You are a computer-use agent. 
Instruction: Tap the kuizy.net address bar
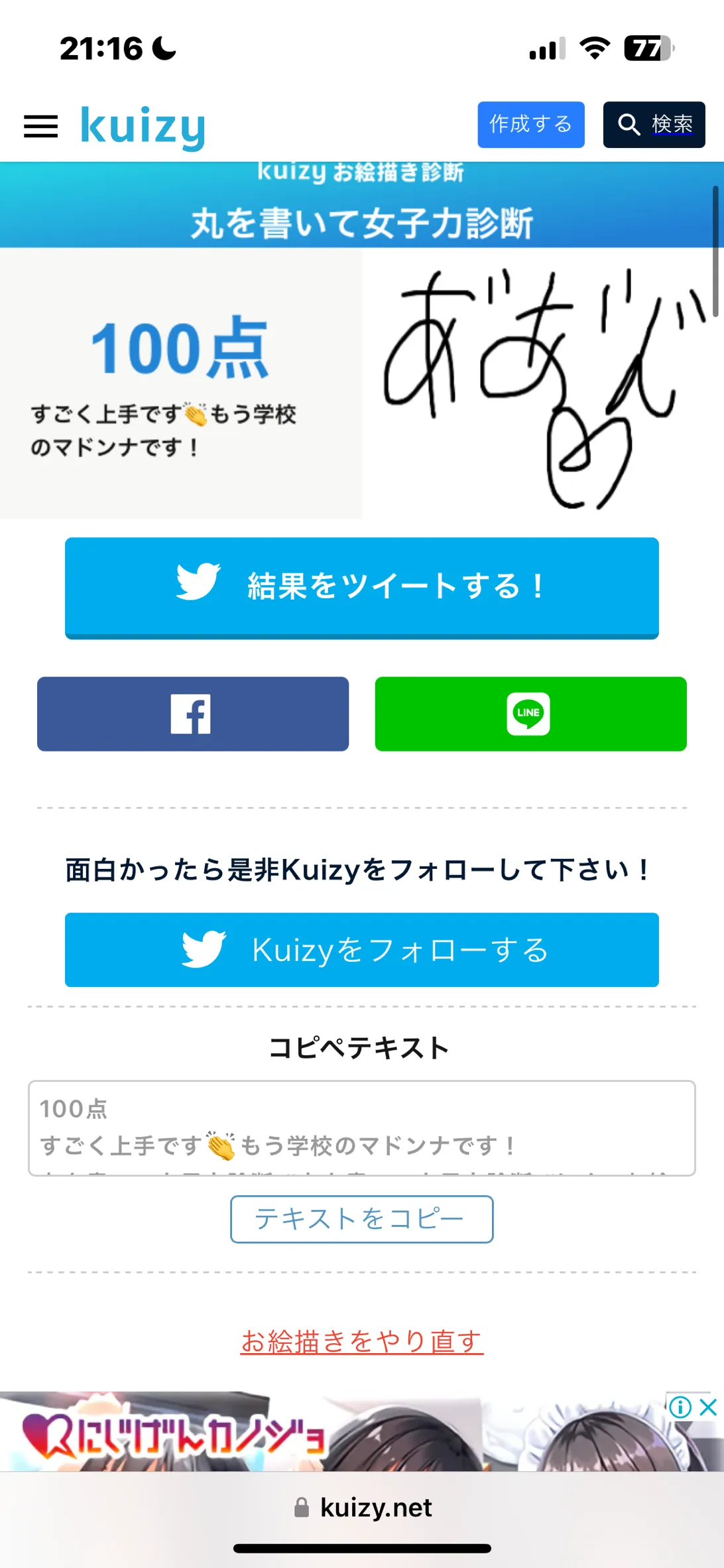click(363, 1508)
